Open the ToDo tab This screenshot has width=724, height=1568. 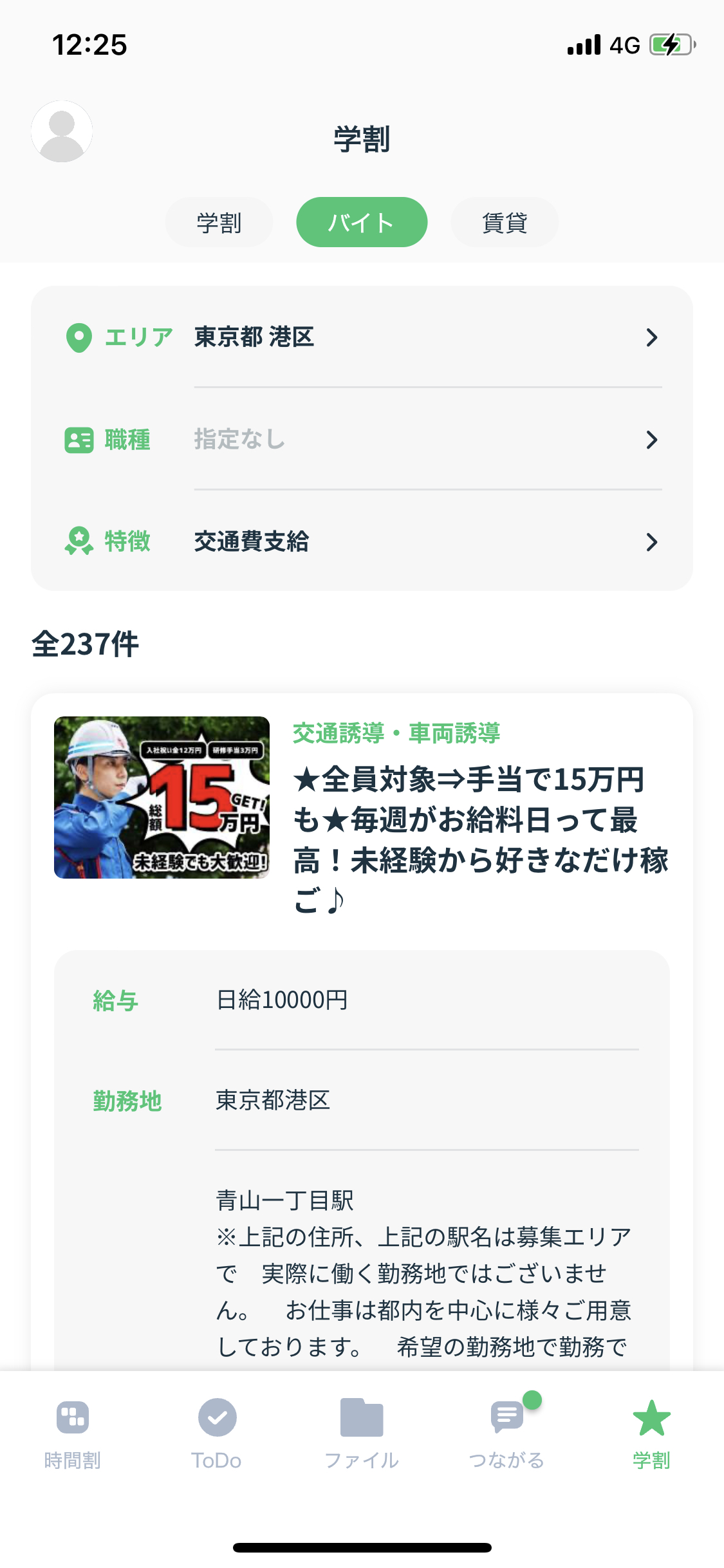217,1430
